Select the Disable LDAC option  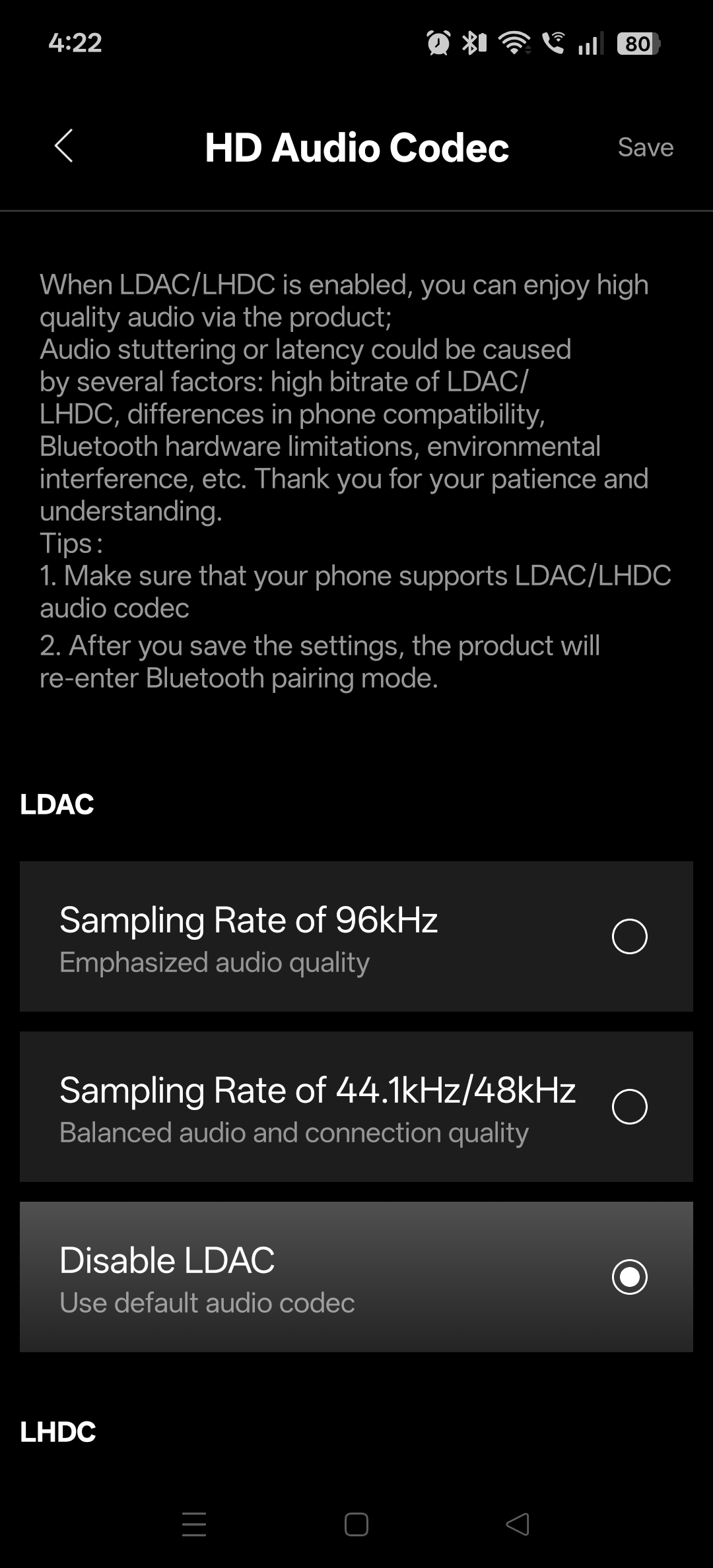[629, 1276]
